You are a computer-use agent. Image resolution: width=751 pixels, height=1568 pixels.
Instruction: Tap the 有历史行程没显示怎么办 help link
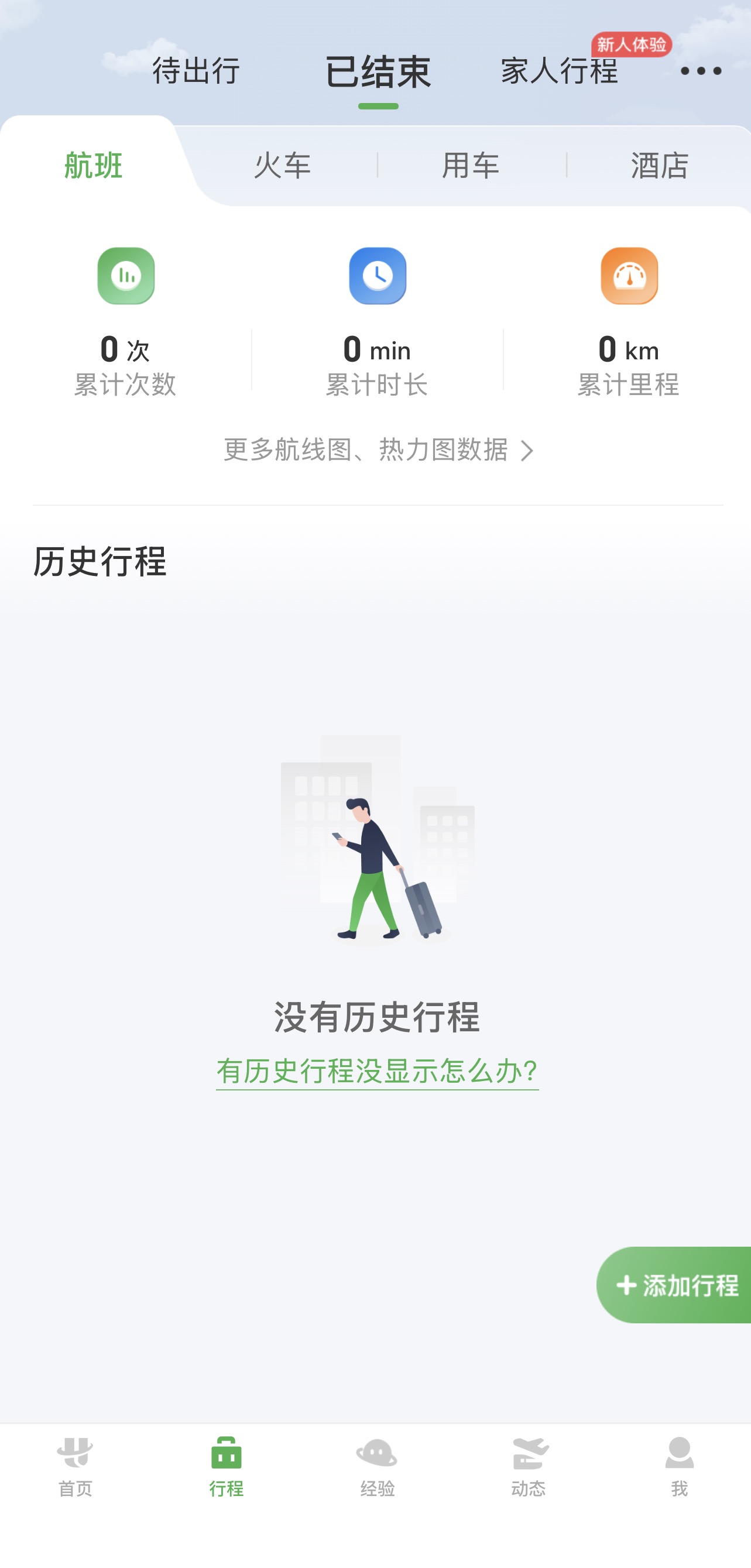pos(378,1071)
